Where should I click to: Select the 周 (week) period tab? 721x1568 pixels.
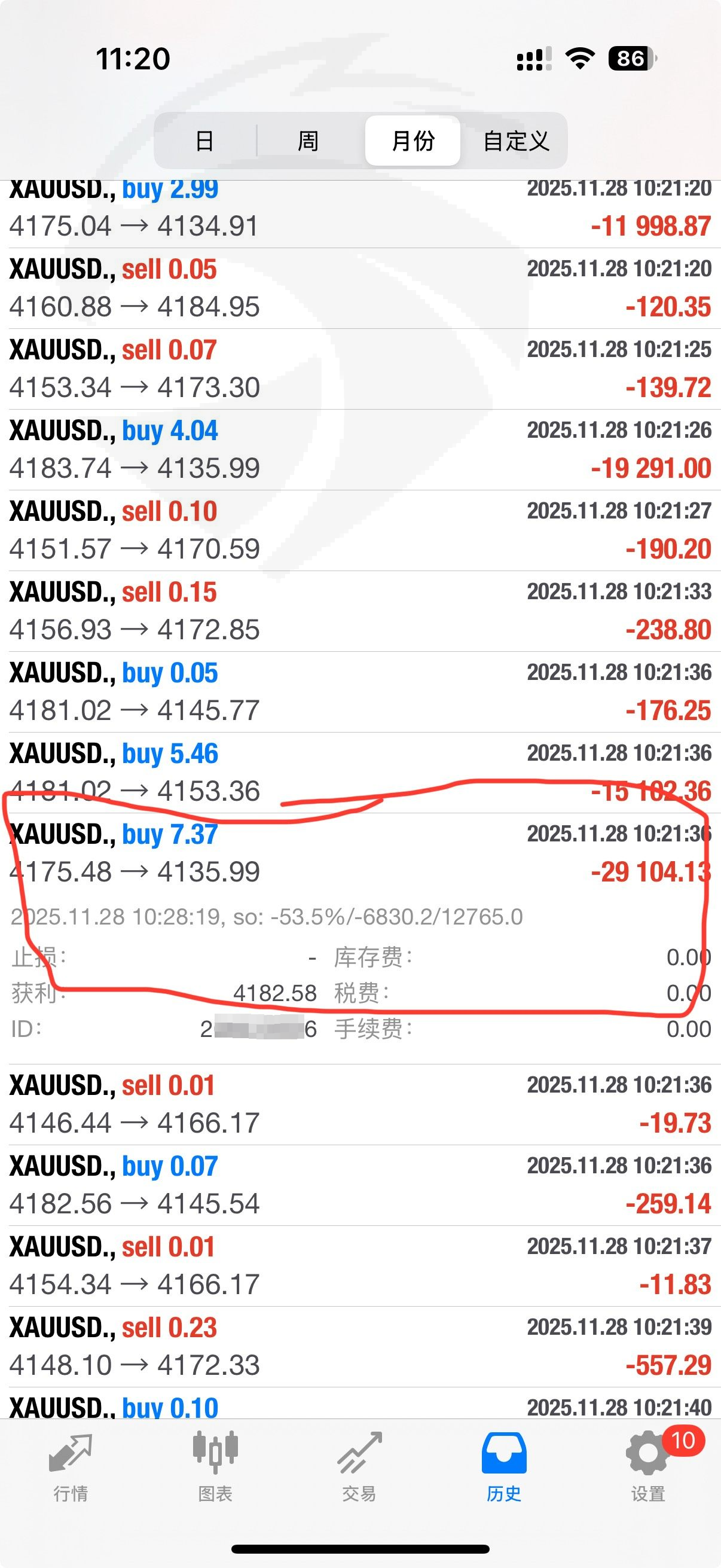click(308, 141)
